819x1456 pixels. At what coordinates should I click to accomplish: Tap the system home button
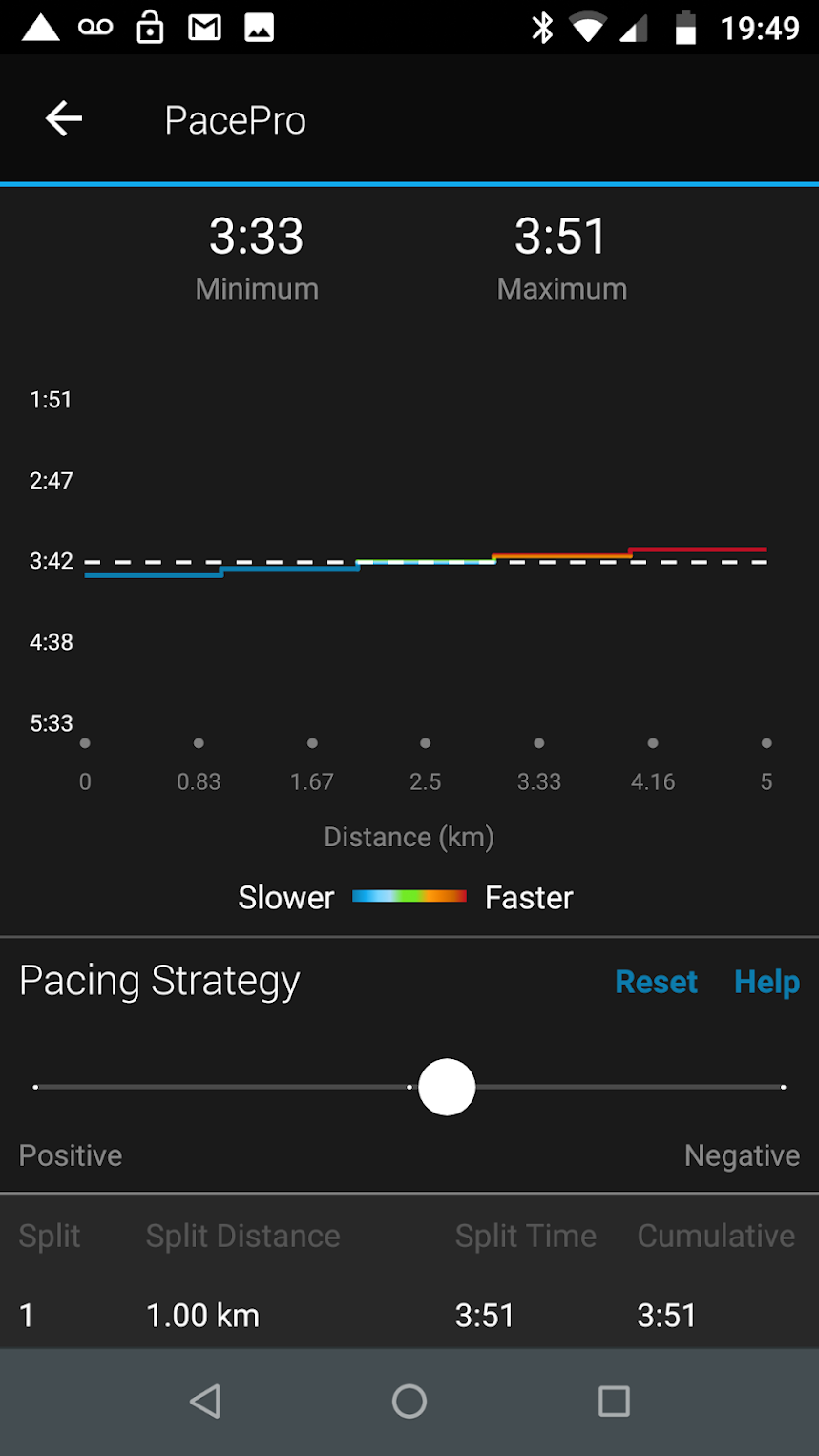tap(409, 1402)
